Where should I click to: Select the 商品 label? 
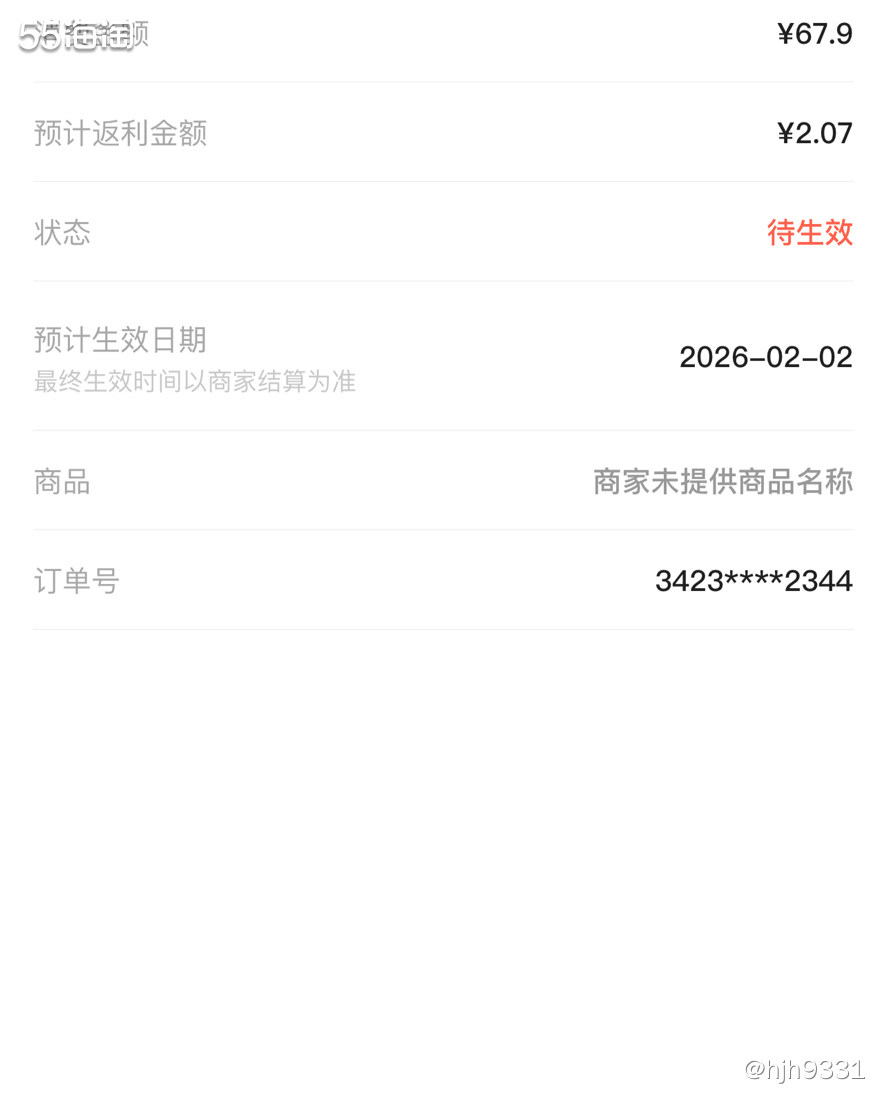[x=62, y=482]
